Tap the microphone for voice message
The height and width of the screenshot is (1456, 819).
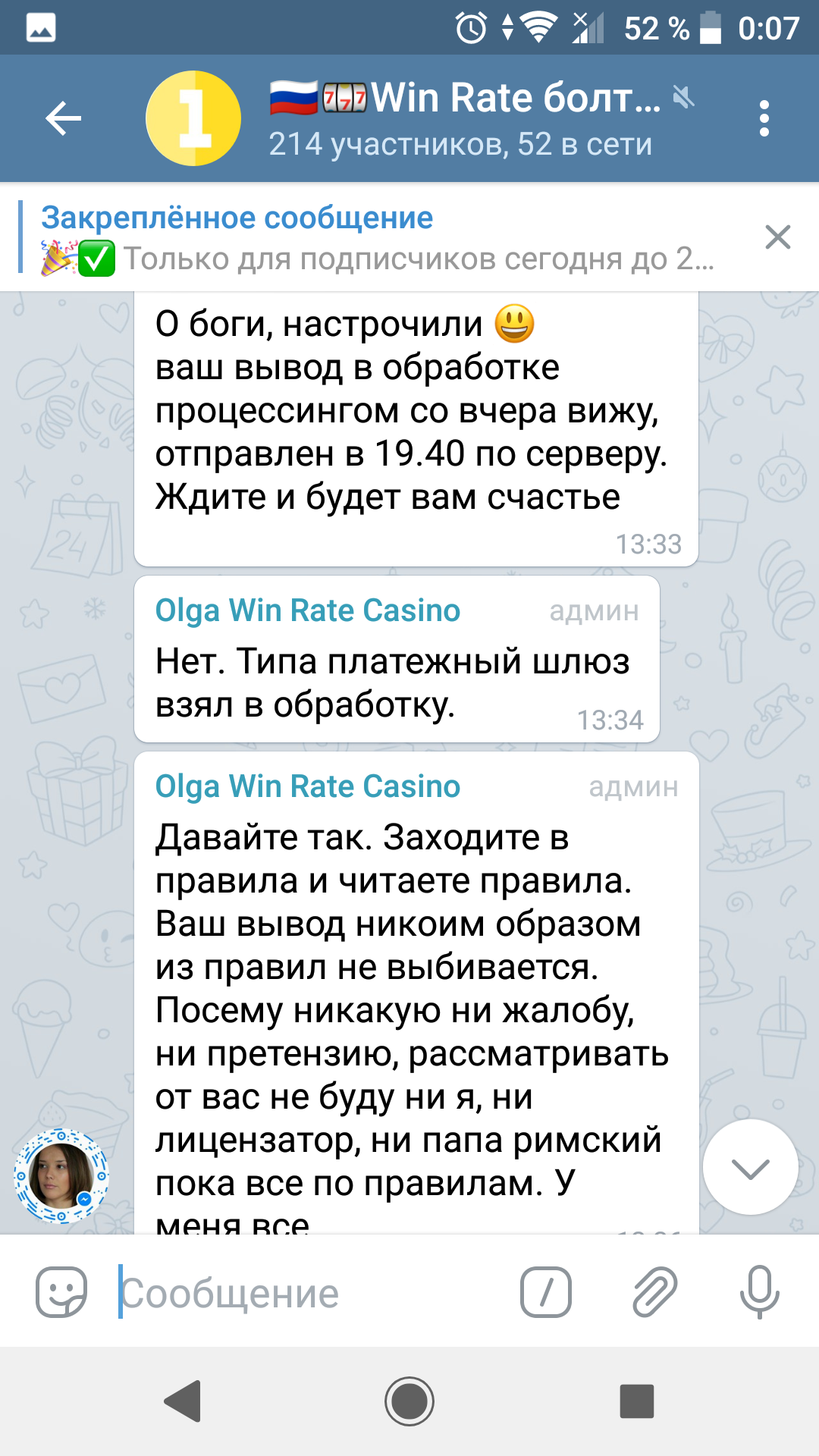(759, 1292)
